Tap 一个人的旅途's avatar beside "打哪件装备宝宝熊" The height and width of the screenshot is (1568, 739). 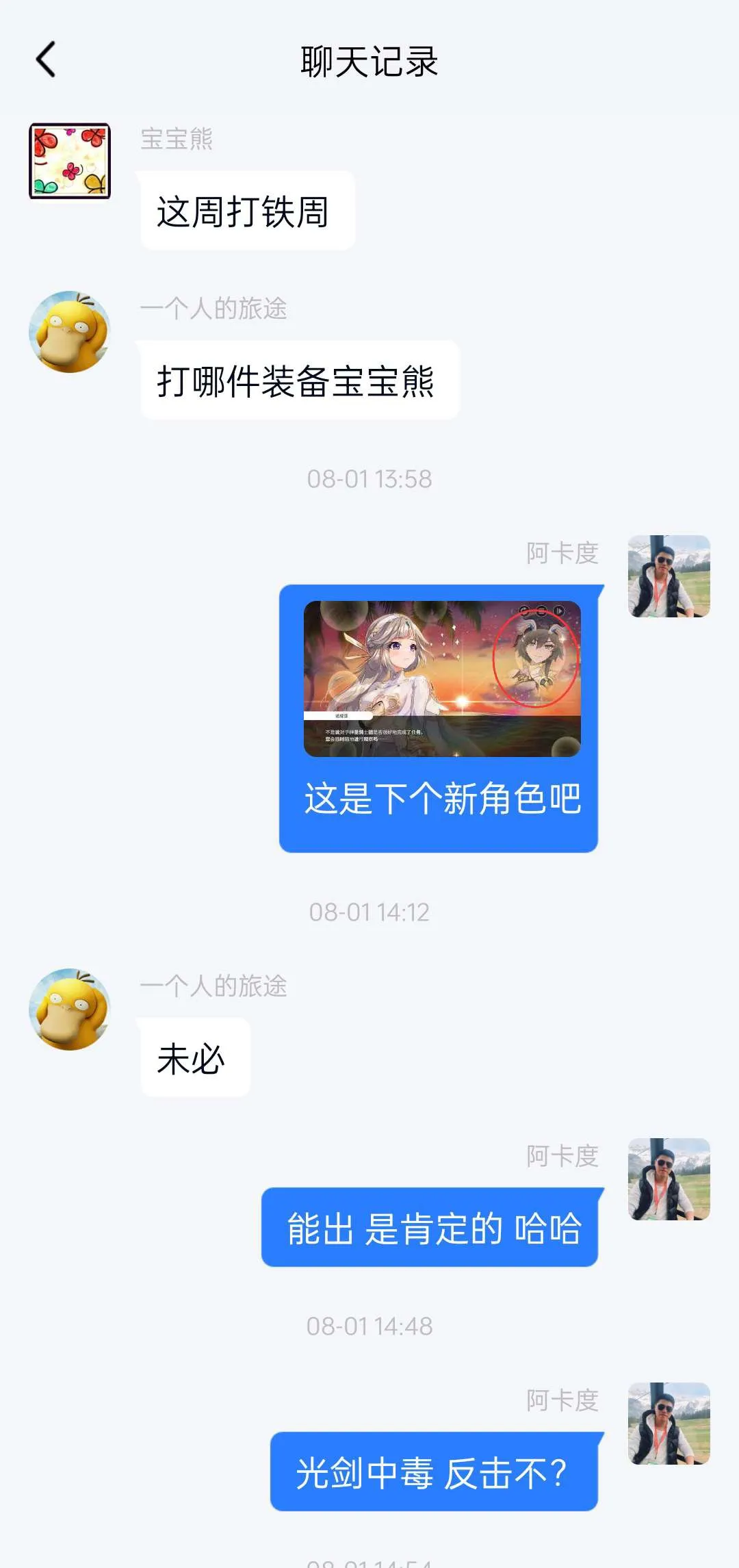69,332
